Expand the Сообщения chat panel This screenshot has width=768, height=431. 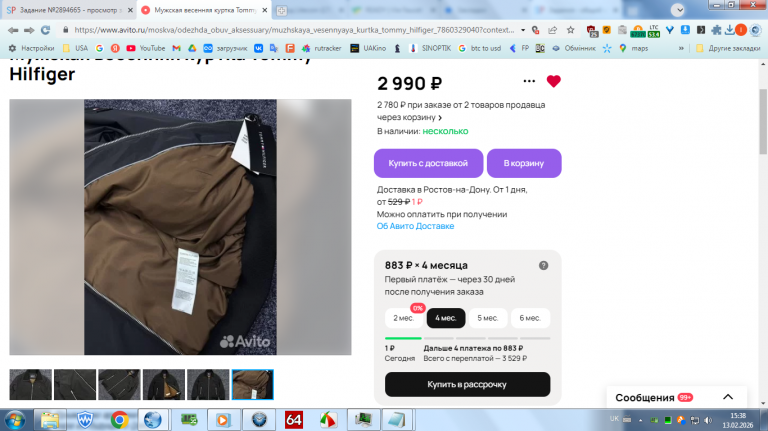727,397
